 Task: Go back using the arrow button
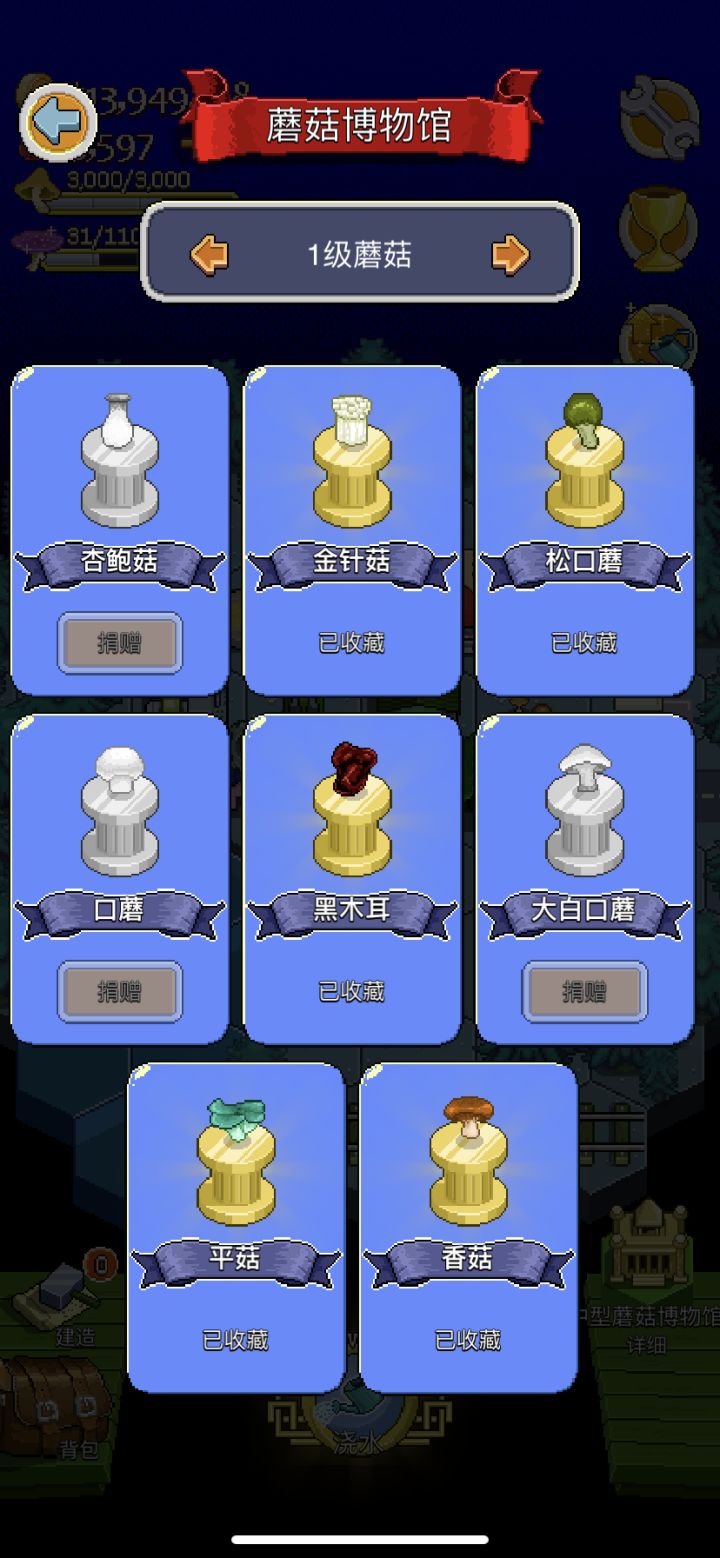click(x=58, y=122)
